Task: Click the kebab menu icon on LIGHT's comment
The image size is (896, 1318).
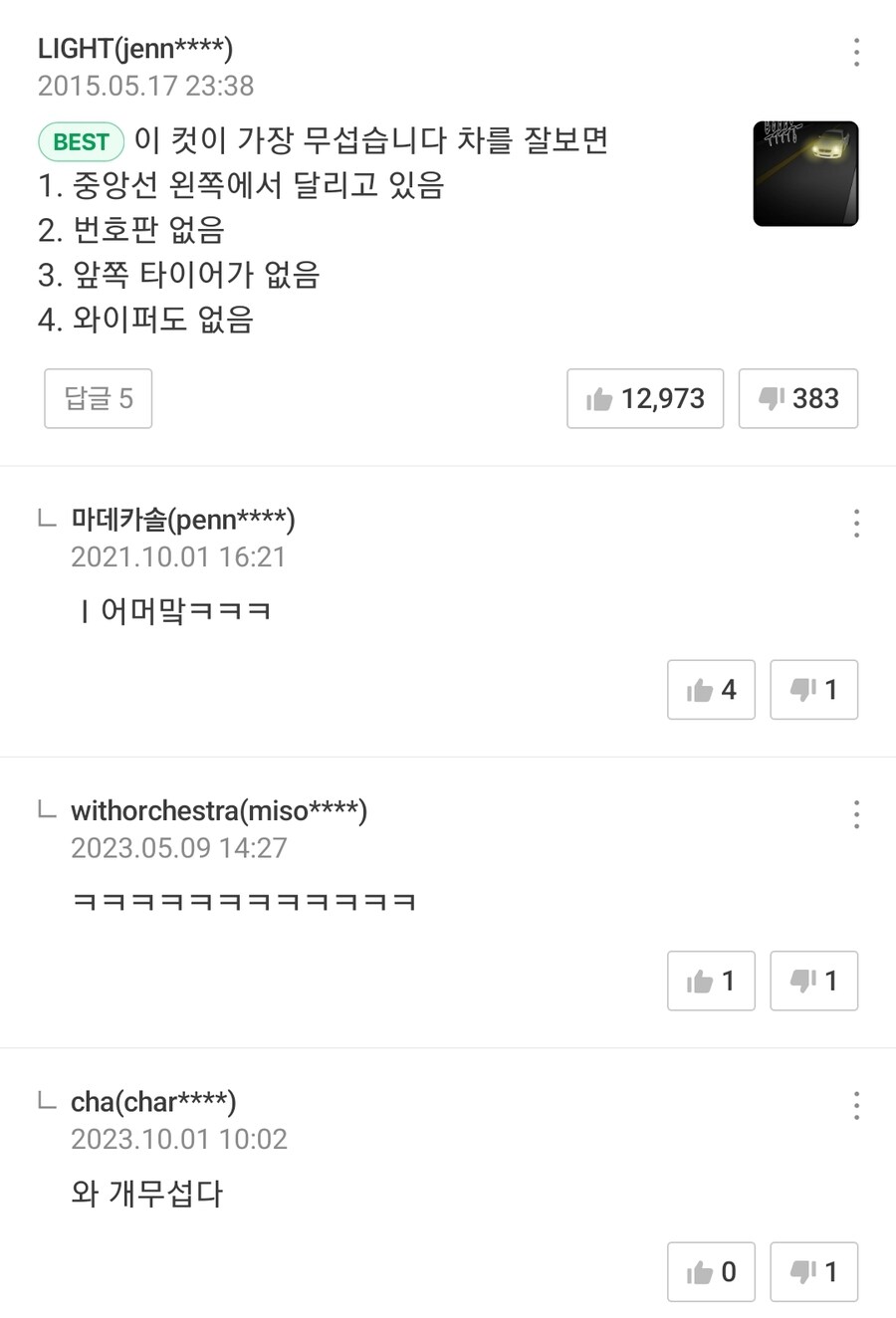Action: point(855,53)
